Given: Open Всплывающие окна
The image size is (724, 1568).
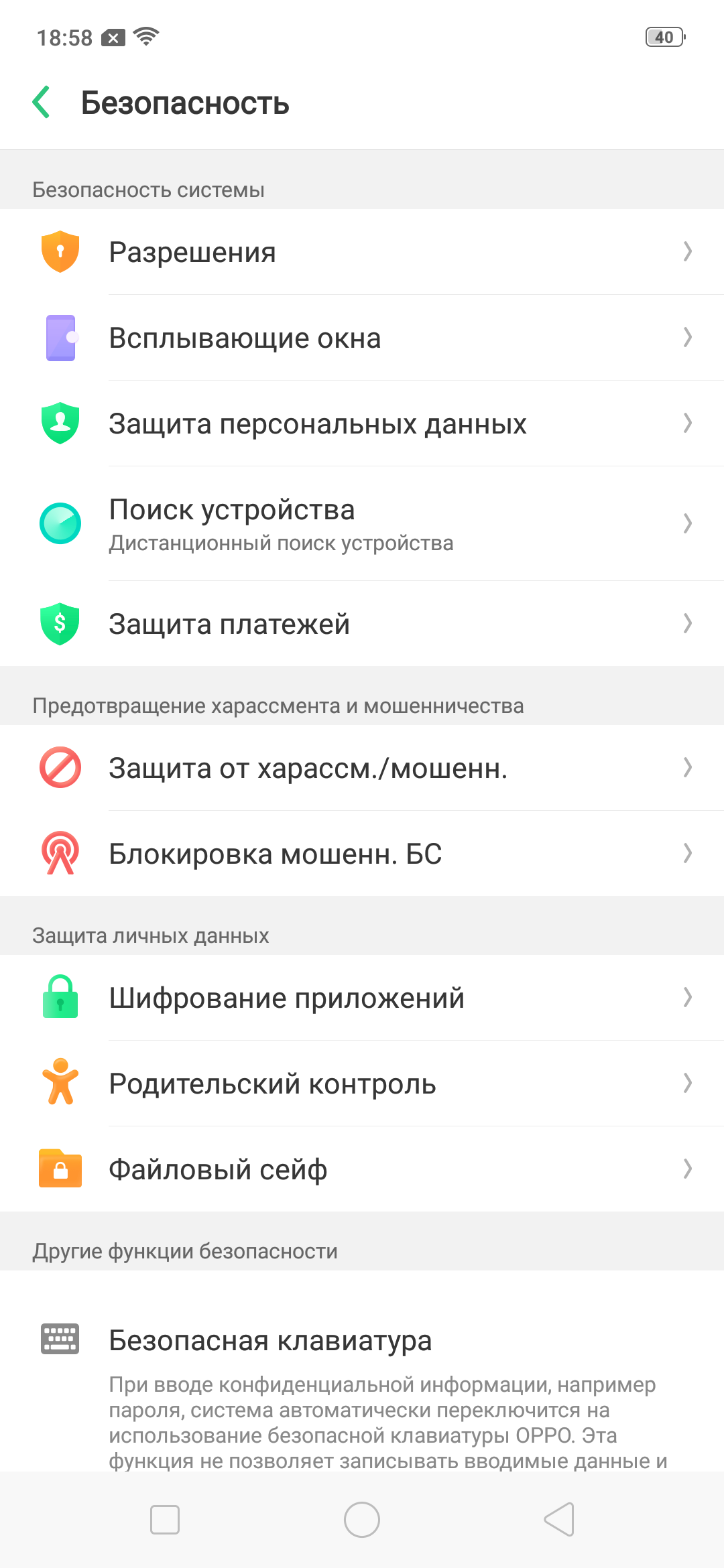Looking at the screenshot, I should click(362, 338).
